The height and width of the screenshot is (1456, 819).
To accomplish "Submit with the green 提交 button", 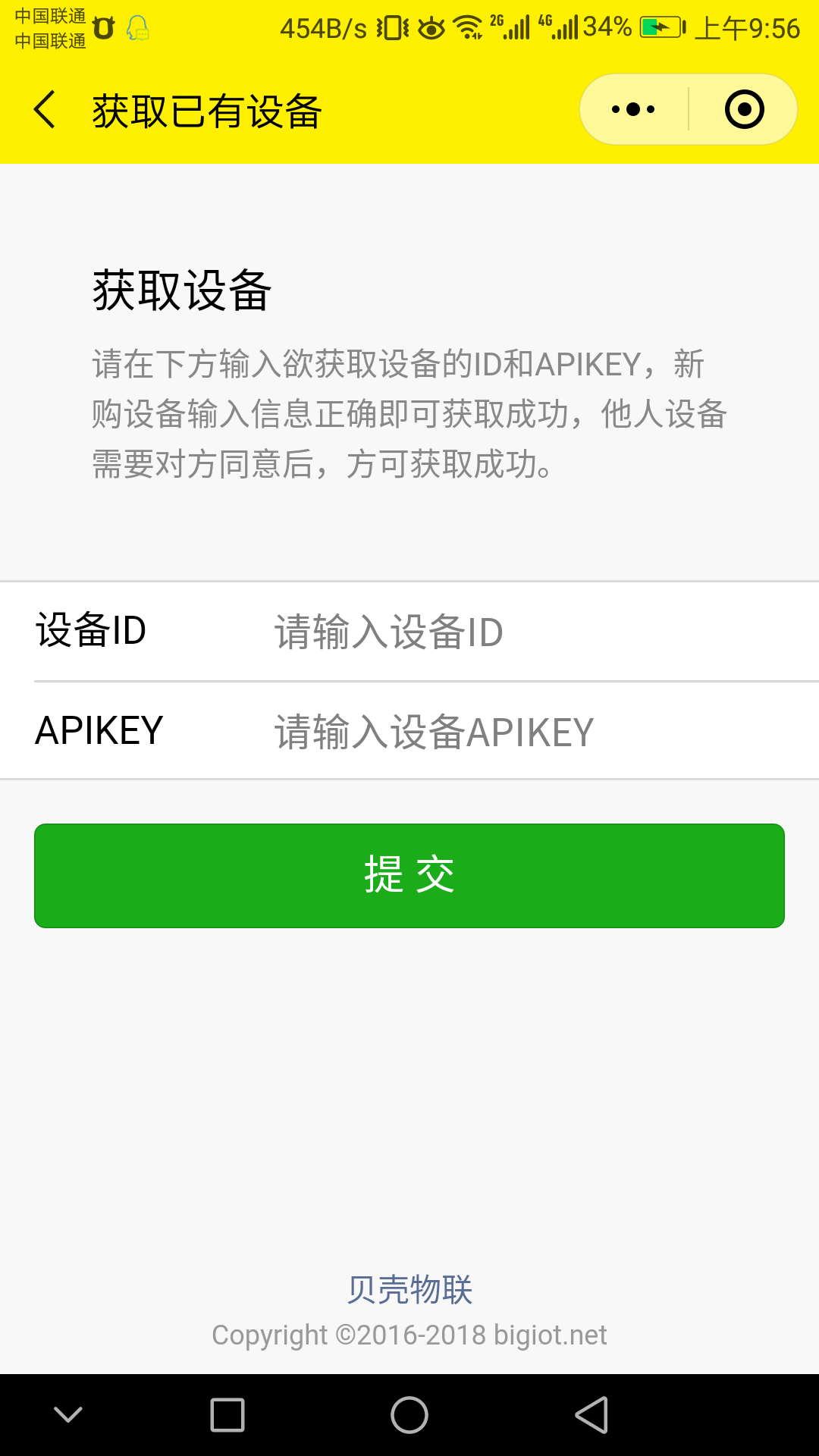I will 409,875.
